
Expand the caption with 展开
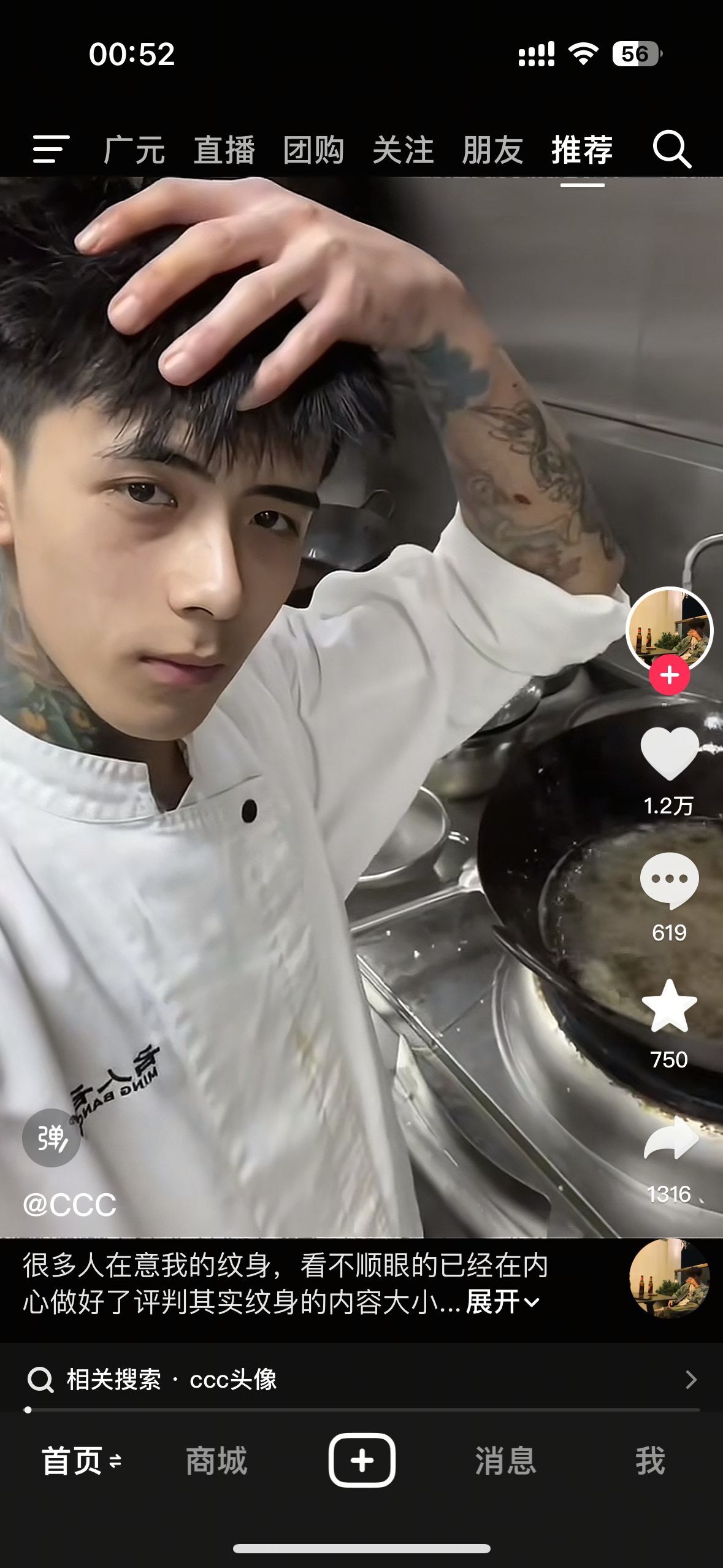coord(502,1302)
